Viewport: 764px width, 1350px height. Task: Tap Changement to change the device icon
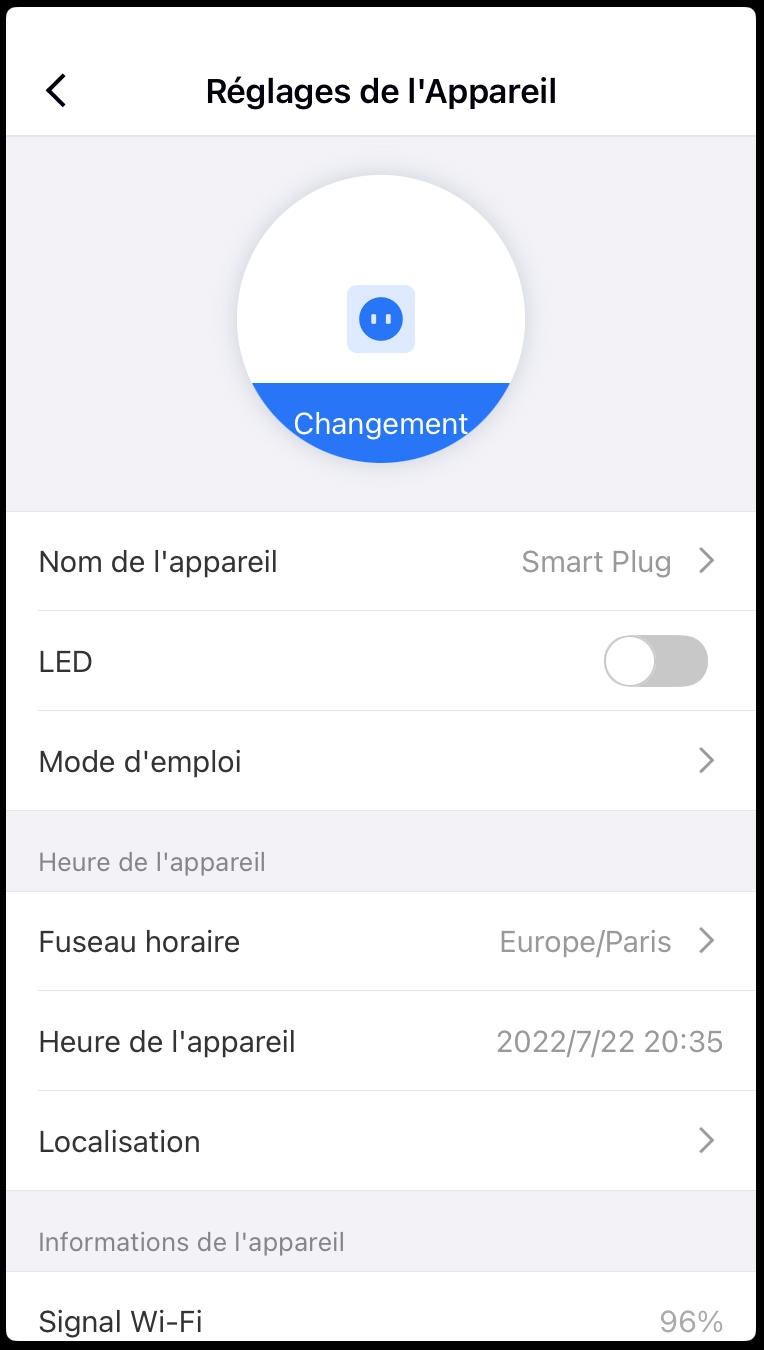click(381, 423)
